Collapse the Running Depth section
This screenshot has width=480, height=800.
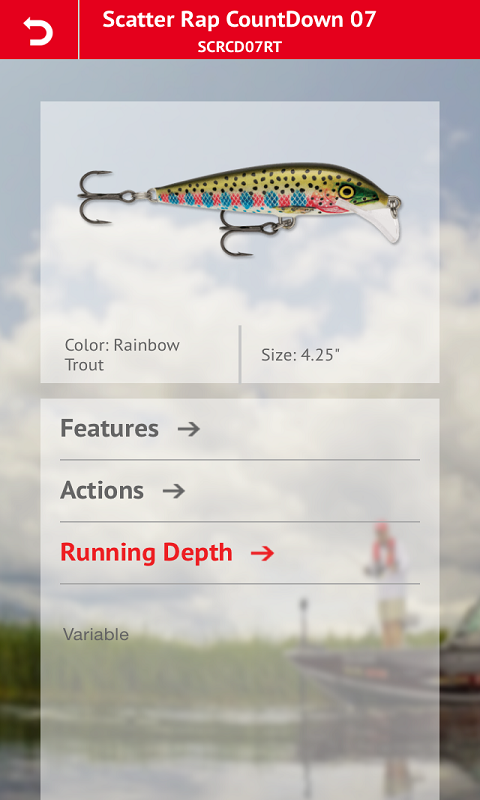pyautogui.click(x=240, y=553)
